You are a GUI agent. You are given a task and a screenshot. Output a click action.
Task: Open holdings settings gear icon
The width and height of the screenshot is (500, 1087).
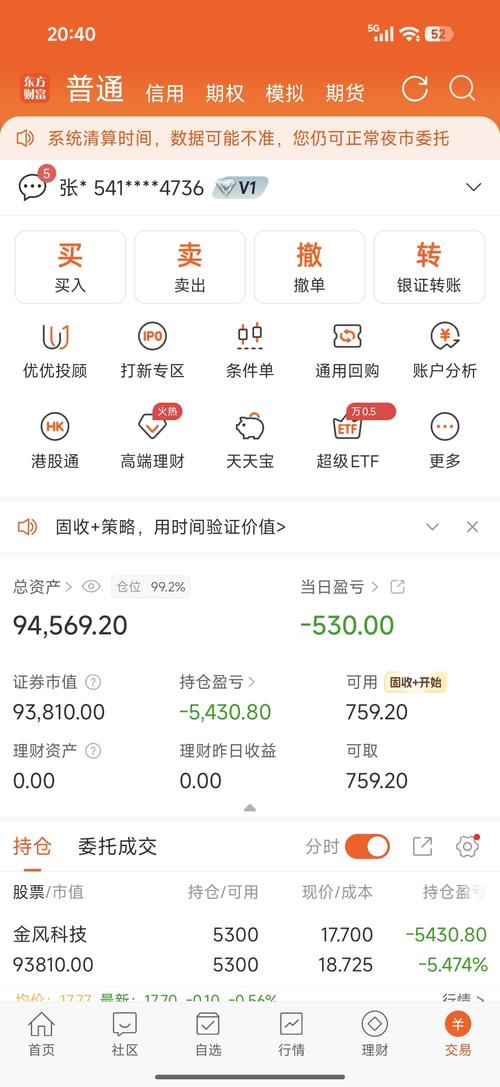coord(467,846)
